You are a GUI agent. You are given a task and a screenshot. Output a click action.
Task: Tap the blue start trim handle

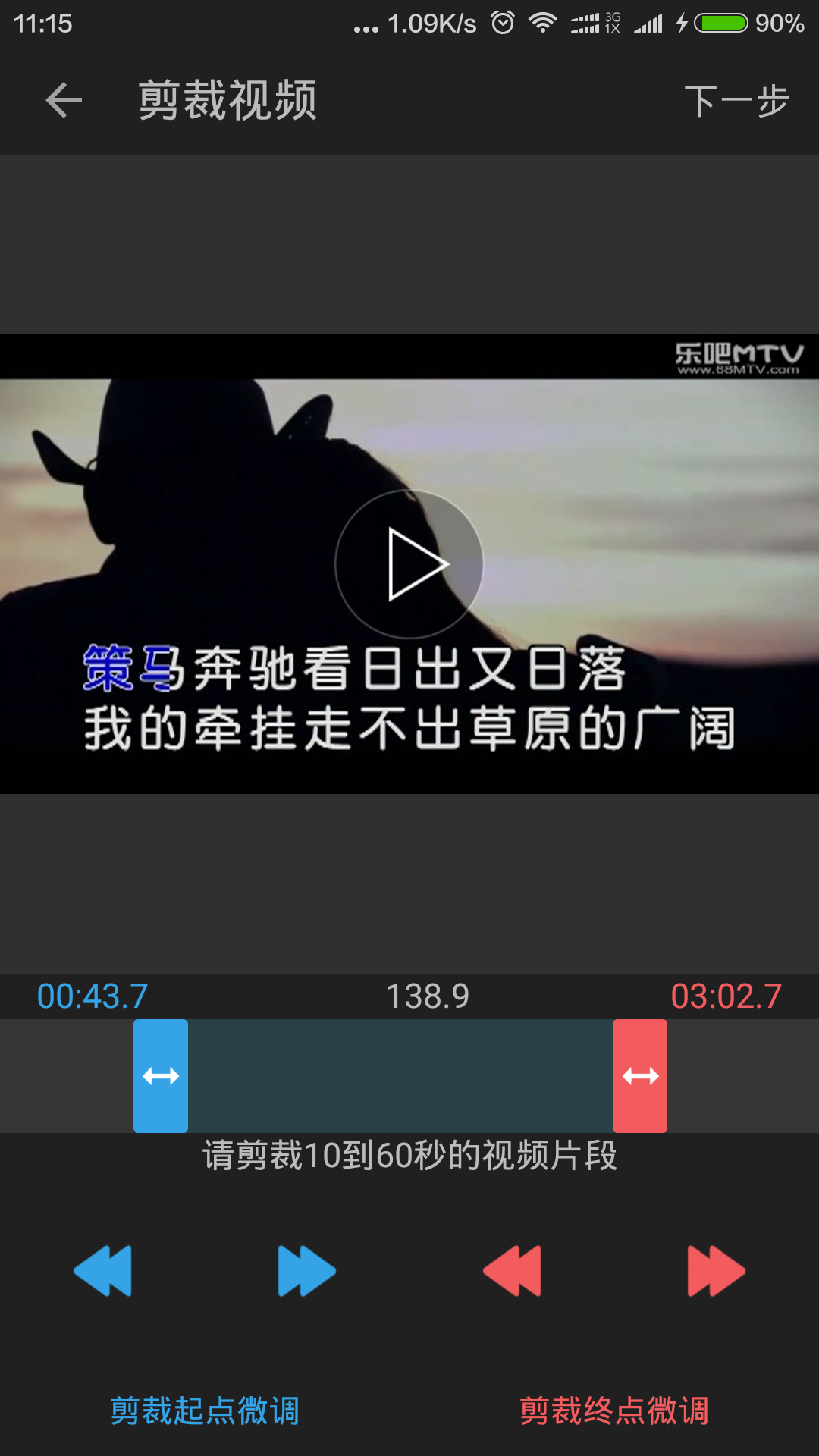(161, 1075)
